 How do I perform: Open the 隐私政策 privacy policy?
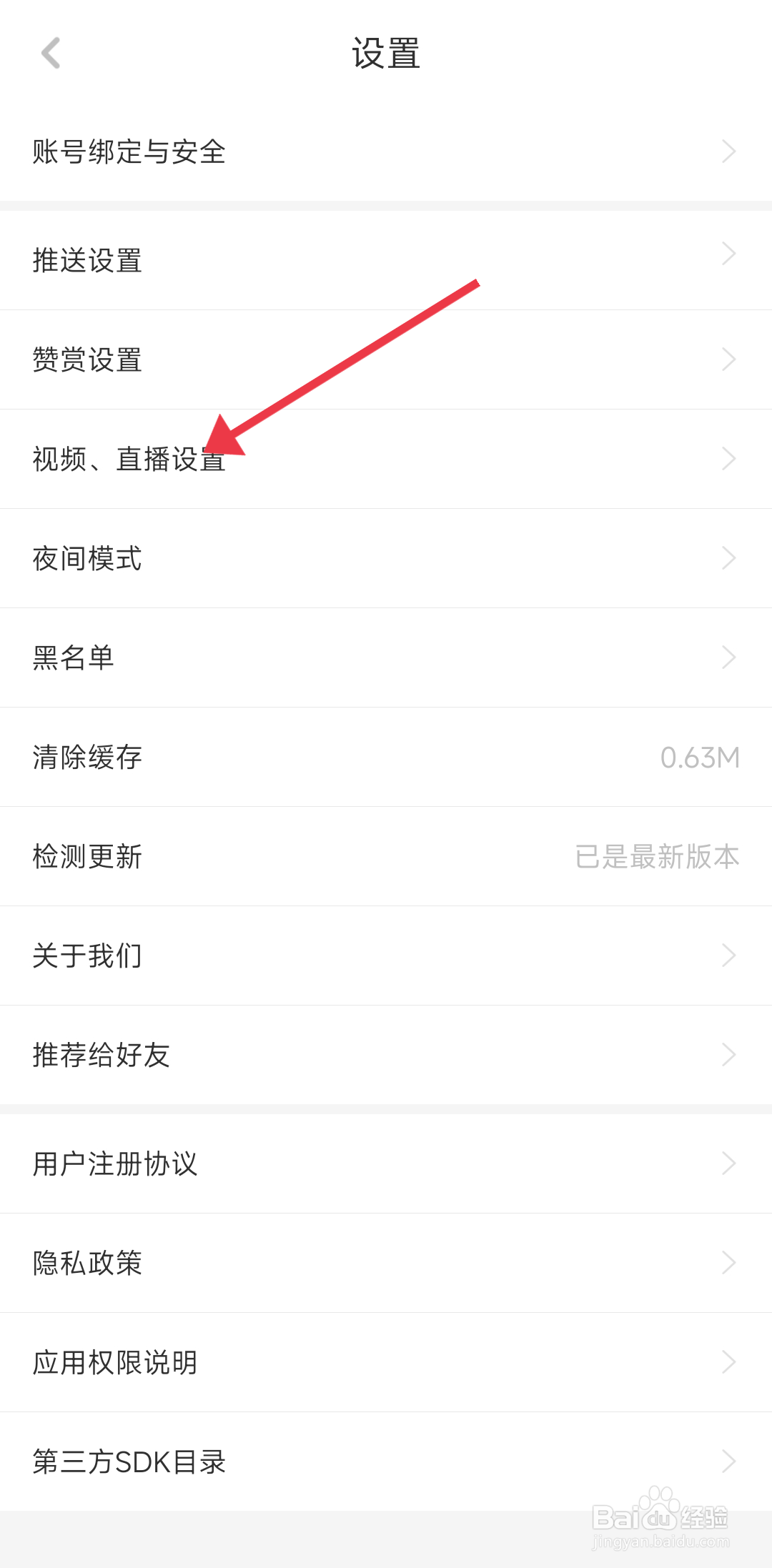(x=88, y=1263)
